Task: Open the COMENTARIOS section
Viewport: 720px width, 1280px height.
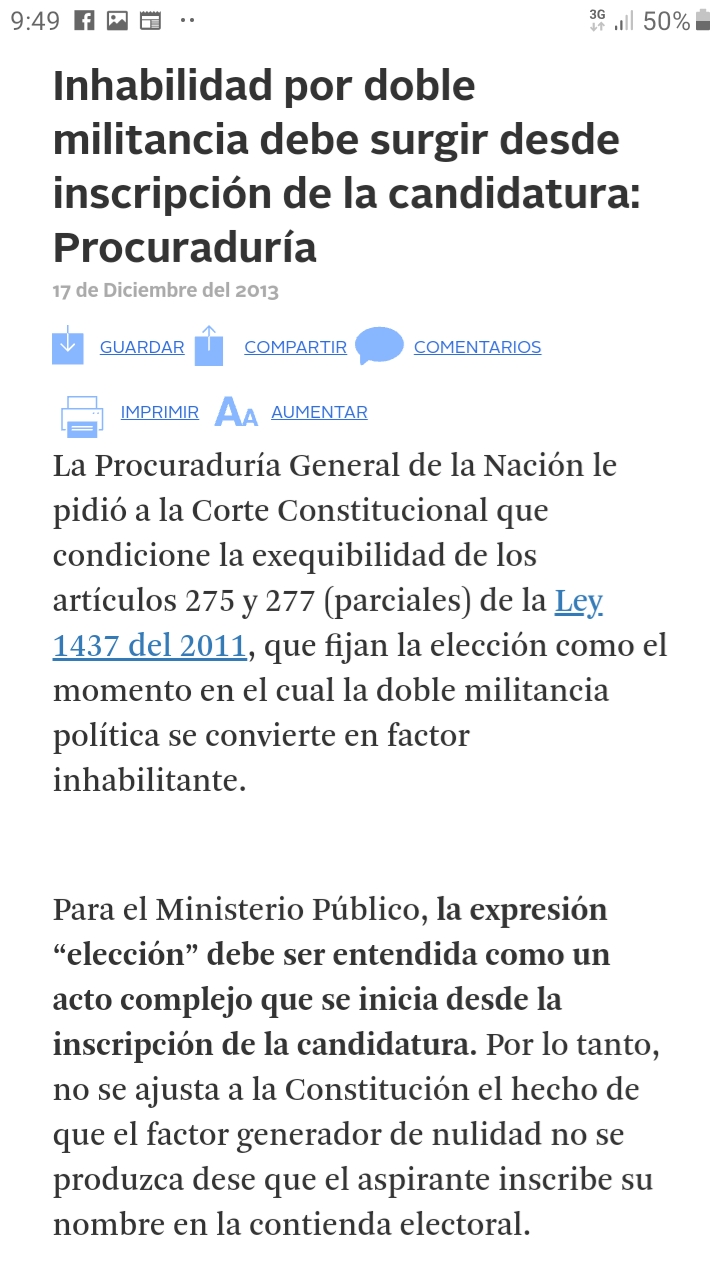Action: click(x=477, y=347)
